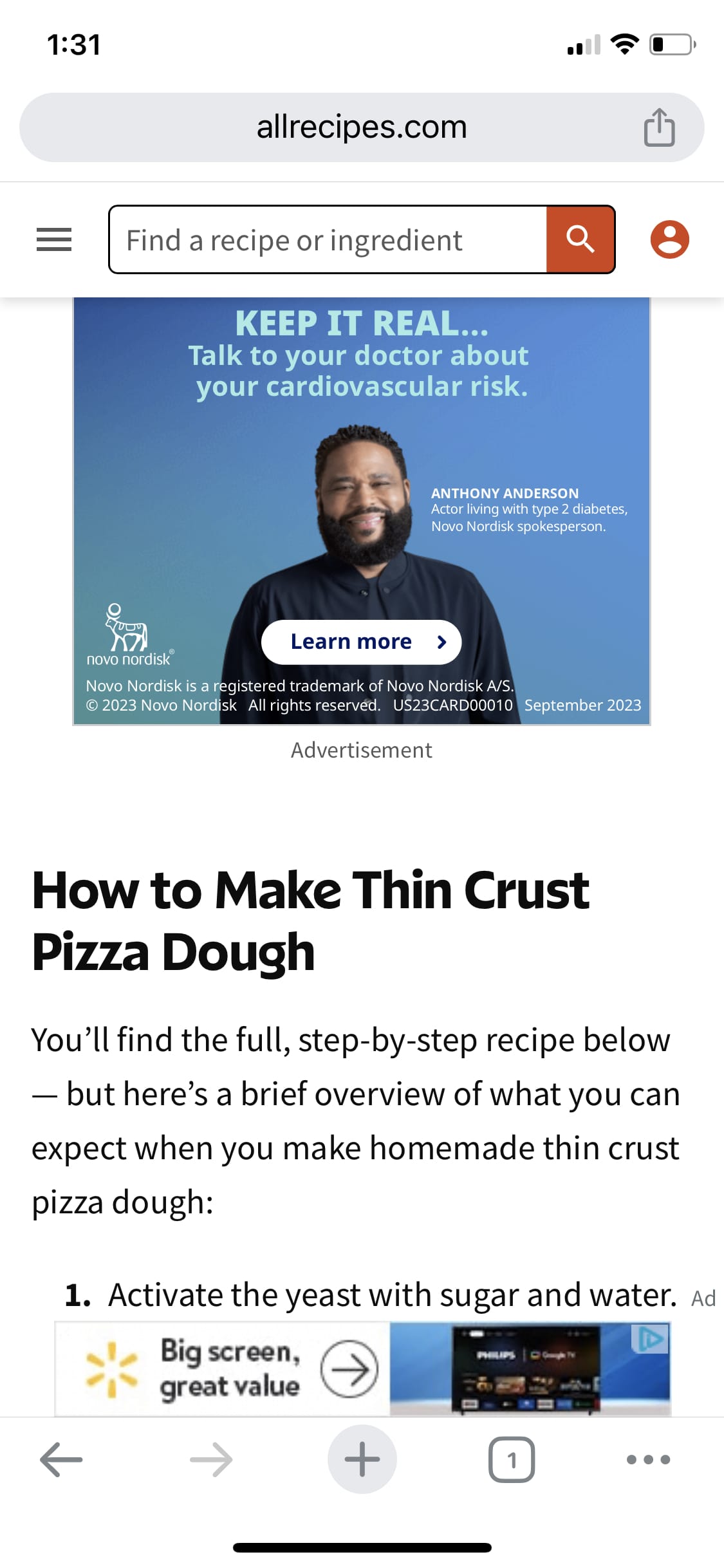Screen dimensions: 724x1568
Task: Tap the Find a recipe or ingredient field
Action: point(328,240)
